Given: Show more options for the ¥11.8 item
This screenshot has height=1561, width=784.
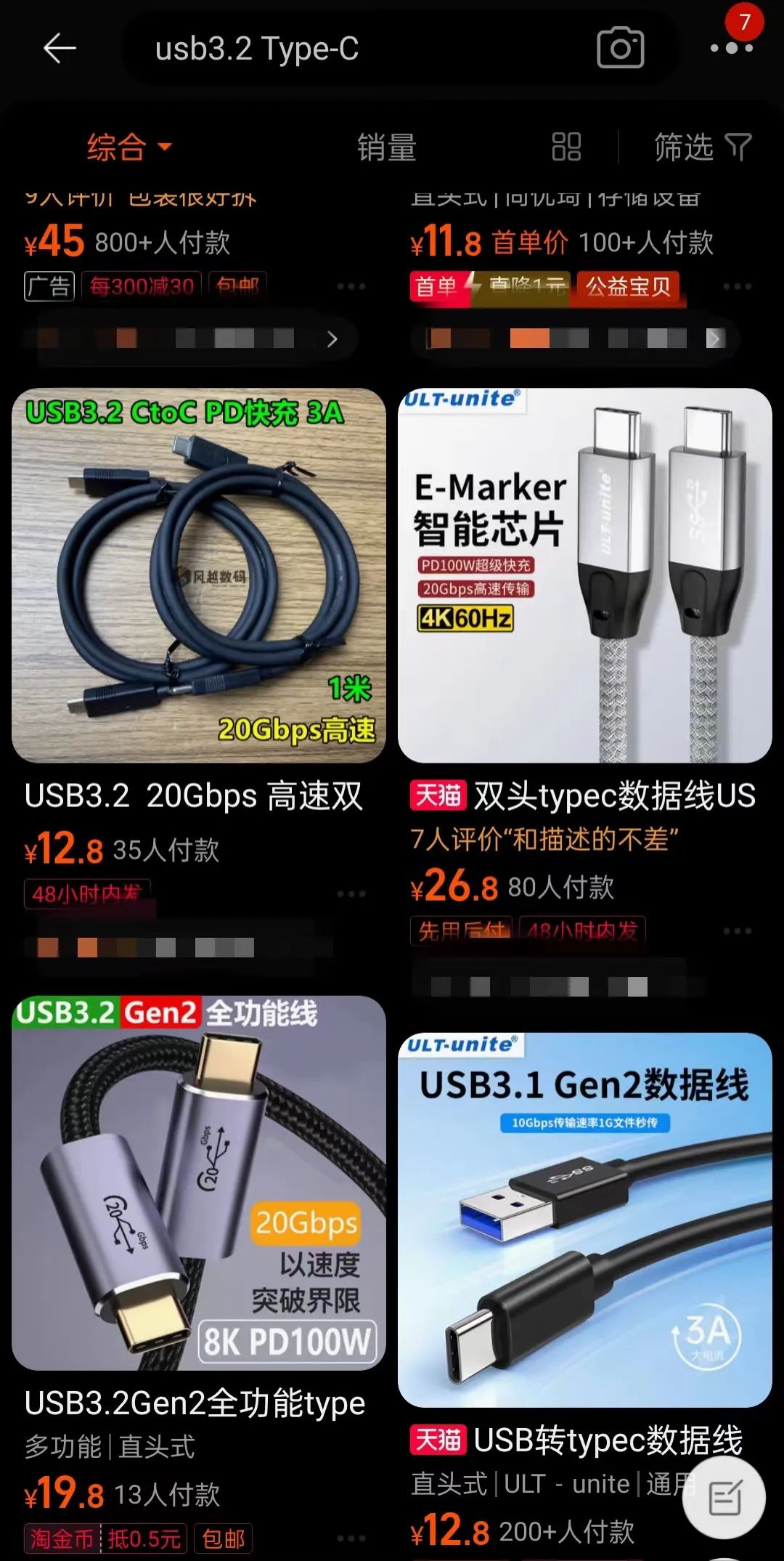Looking at the screenshot, I should point(737,287).
